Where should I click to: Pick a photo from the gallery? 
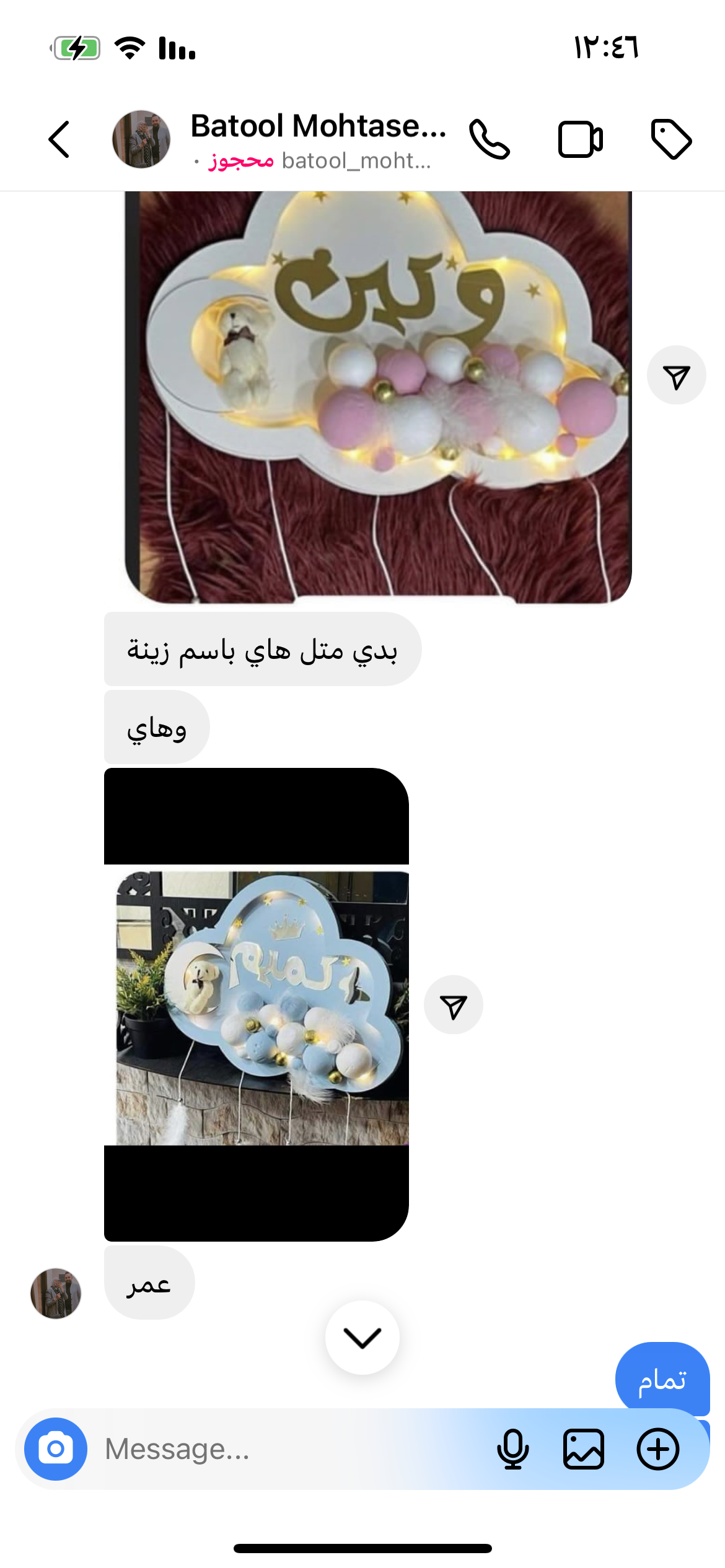click(x=583, y=1449)
